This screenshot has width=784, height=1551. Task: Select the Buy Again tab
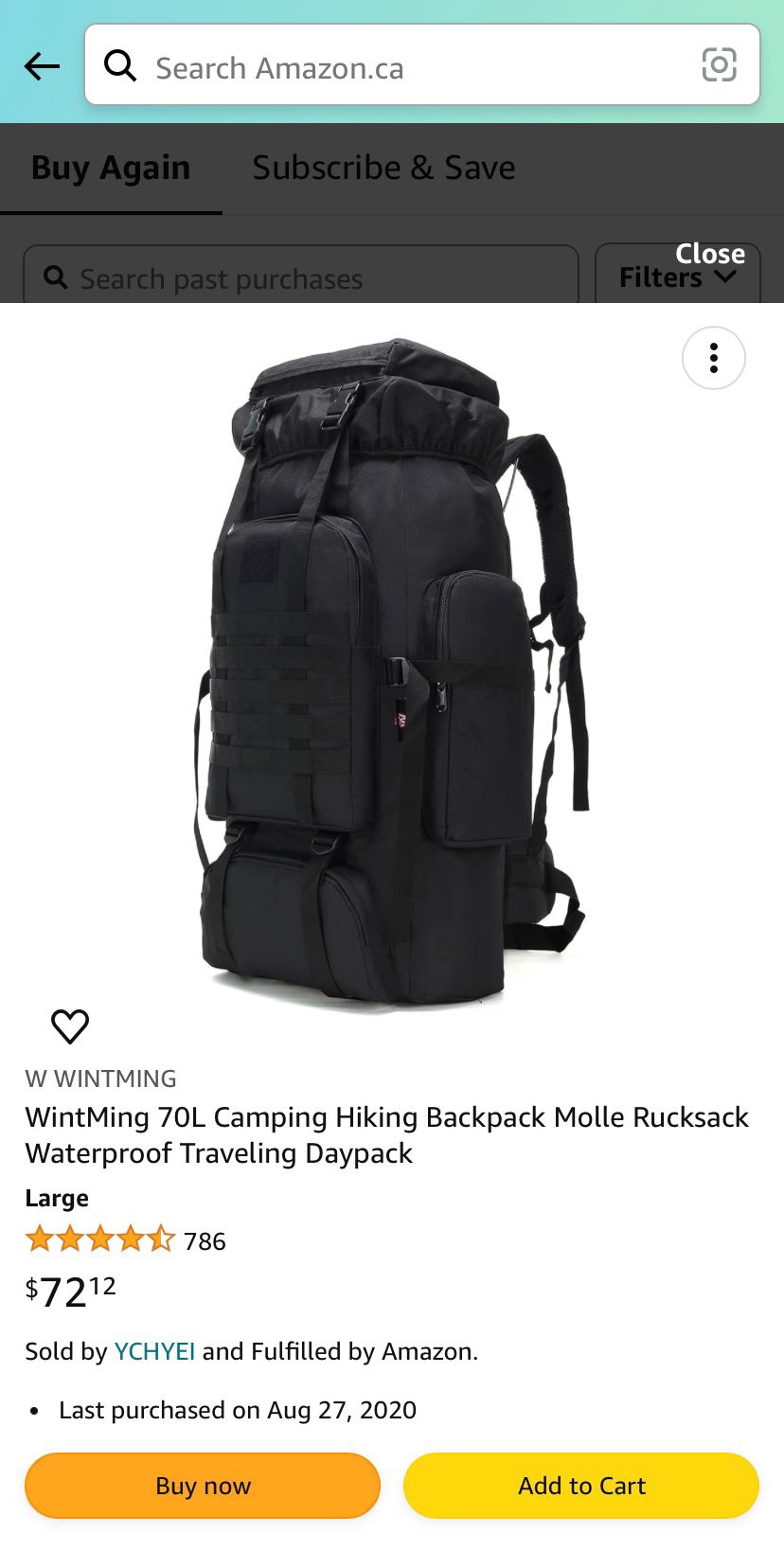click(x=111, y=168)
